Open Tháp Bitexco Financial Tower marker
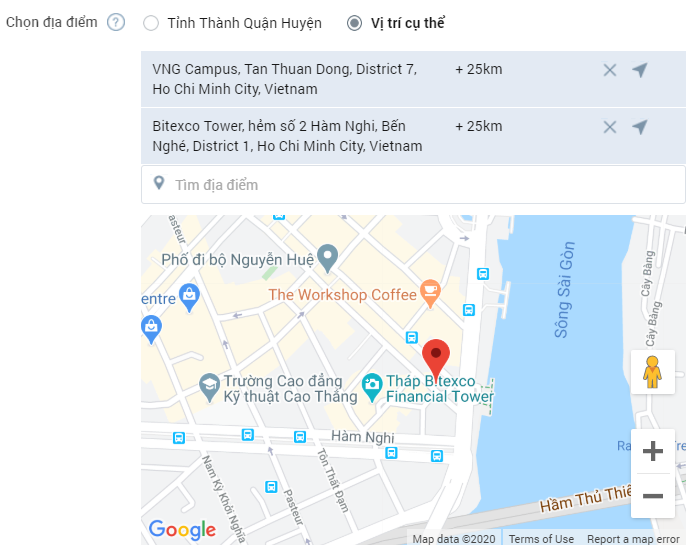Viewport: 693px width, 555px height. click(371, 385)
